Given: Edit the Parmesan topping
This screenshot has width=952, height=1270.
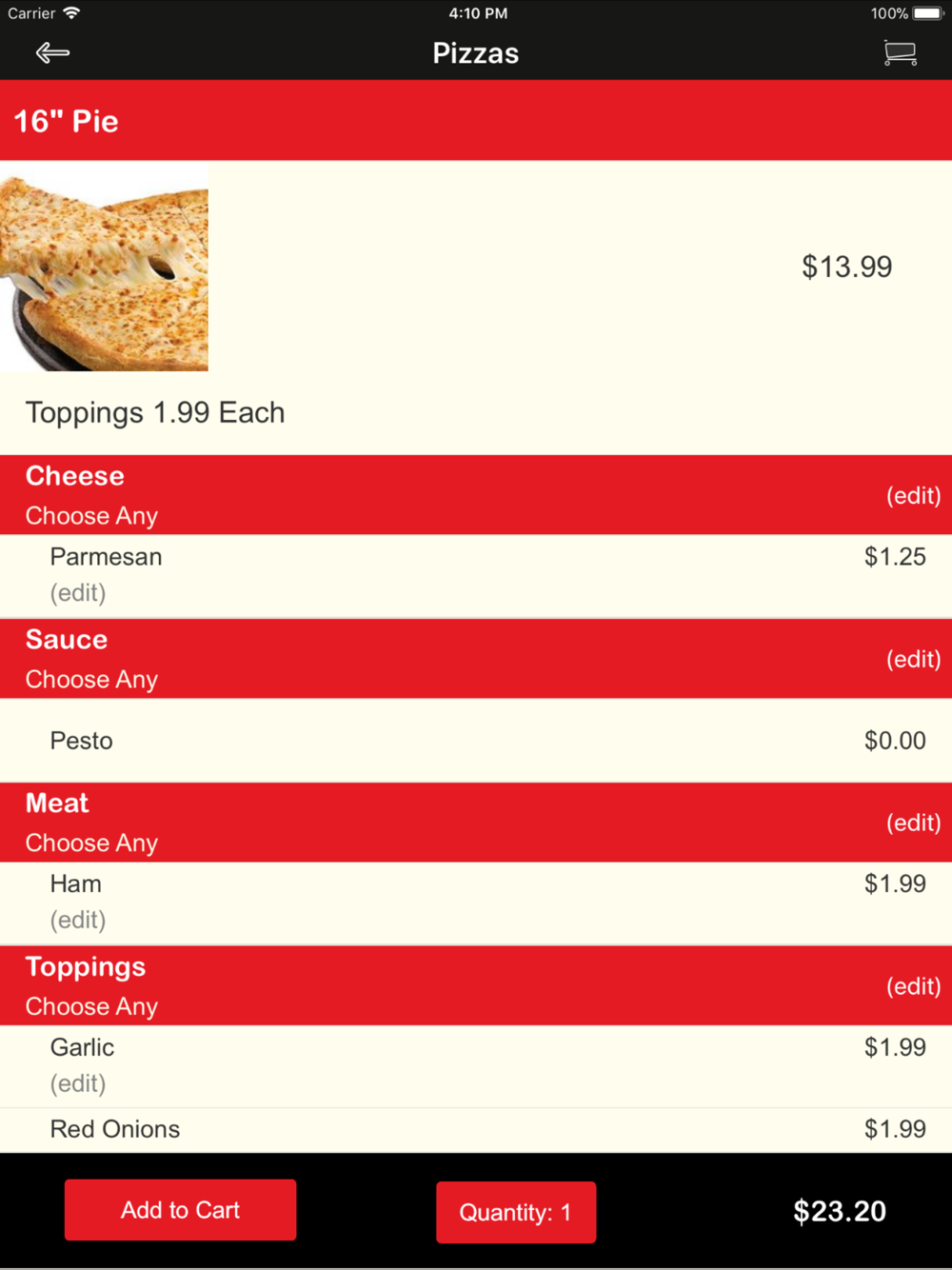Looking at the screenshot, I should click(78, 593).
